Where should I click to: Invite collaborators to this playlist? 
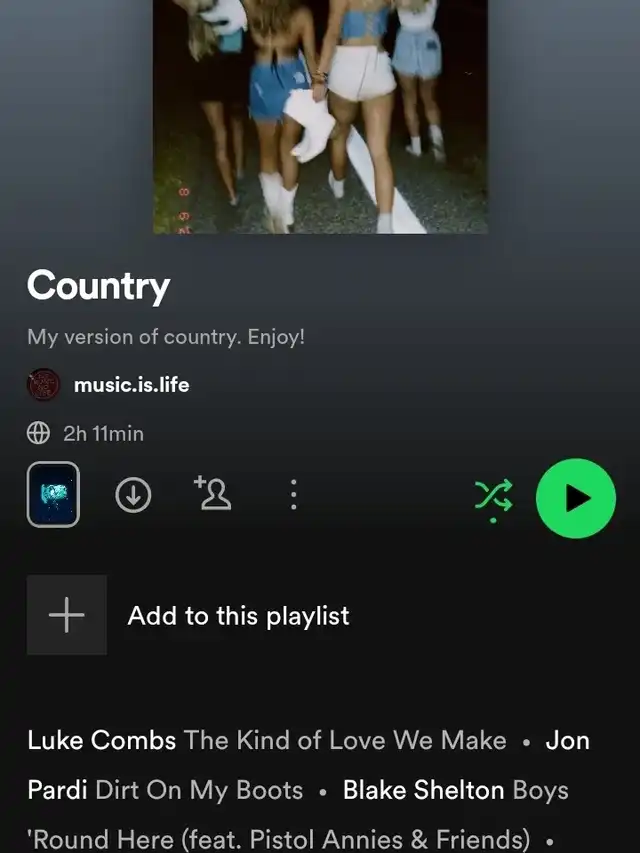[x=213, y=494]
